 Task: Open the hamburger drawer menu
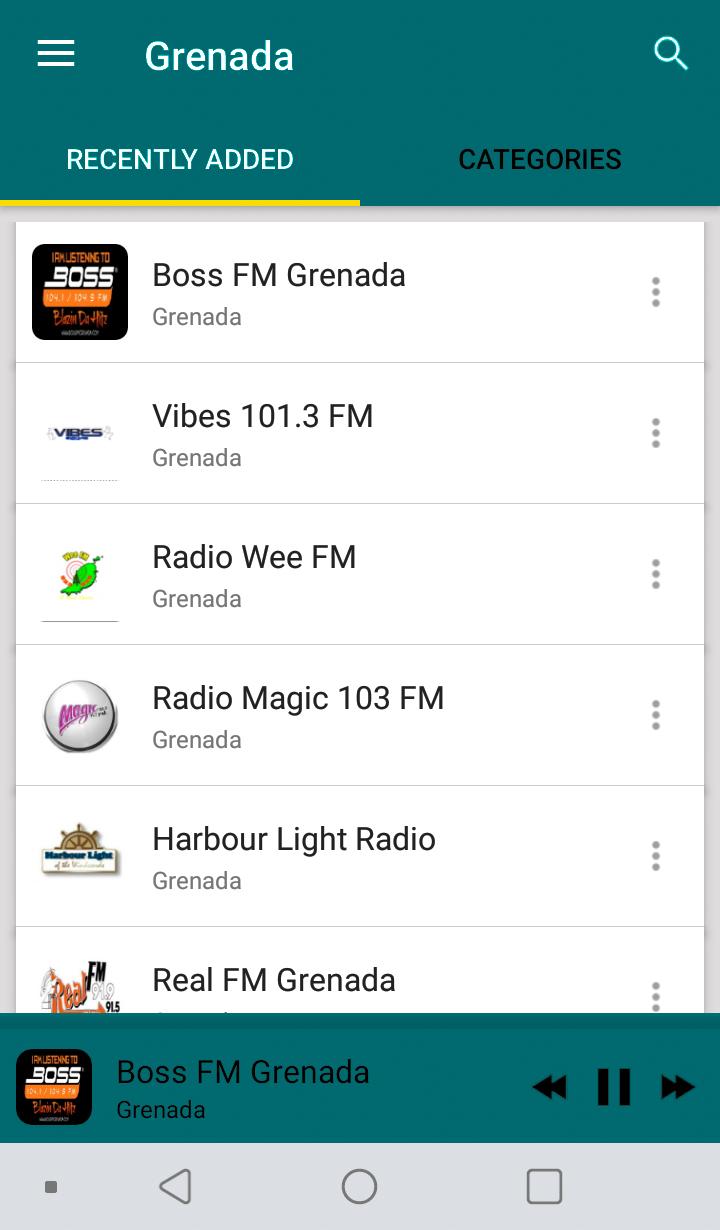click(x=56, y=55)
